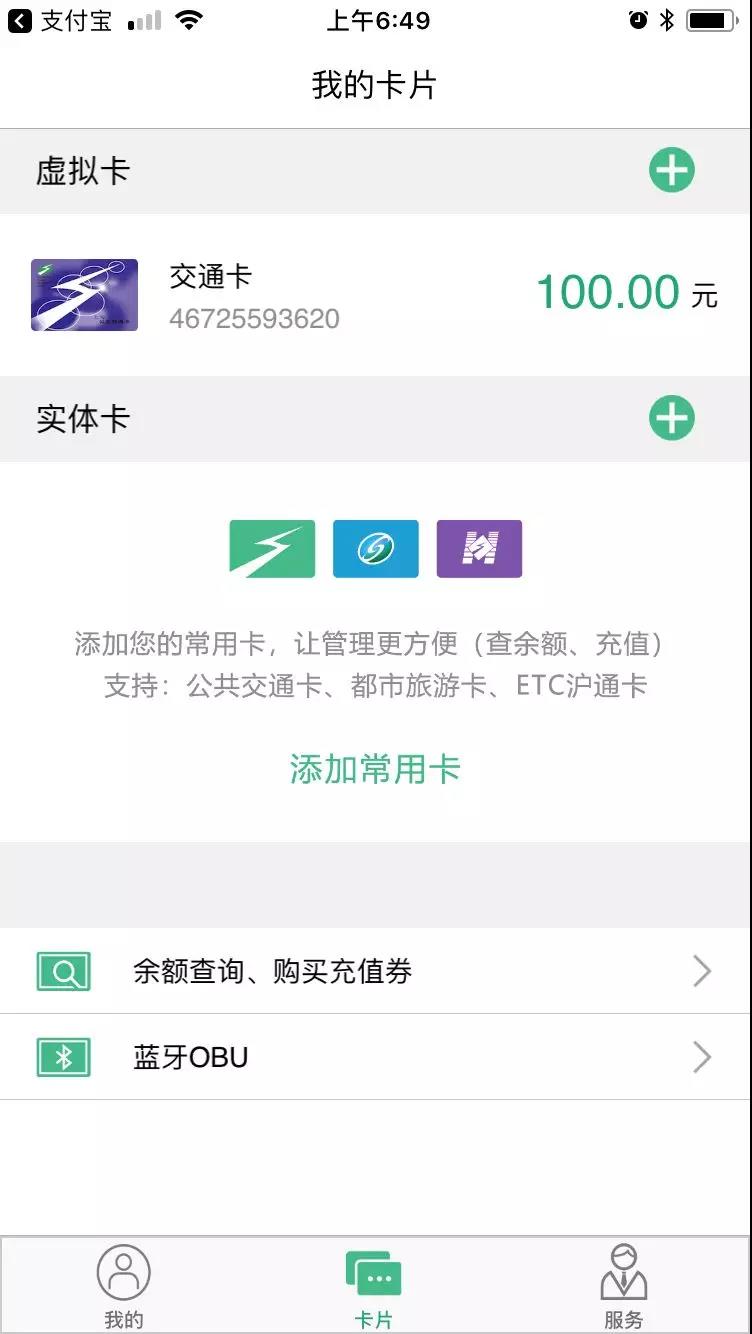Open the 交通卡 card with 100.00 元 balance
This screenshot has height=1334, width=752.
pos(375,295)
